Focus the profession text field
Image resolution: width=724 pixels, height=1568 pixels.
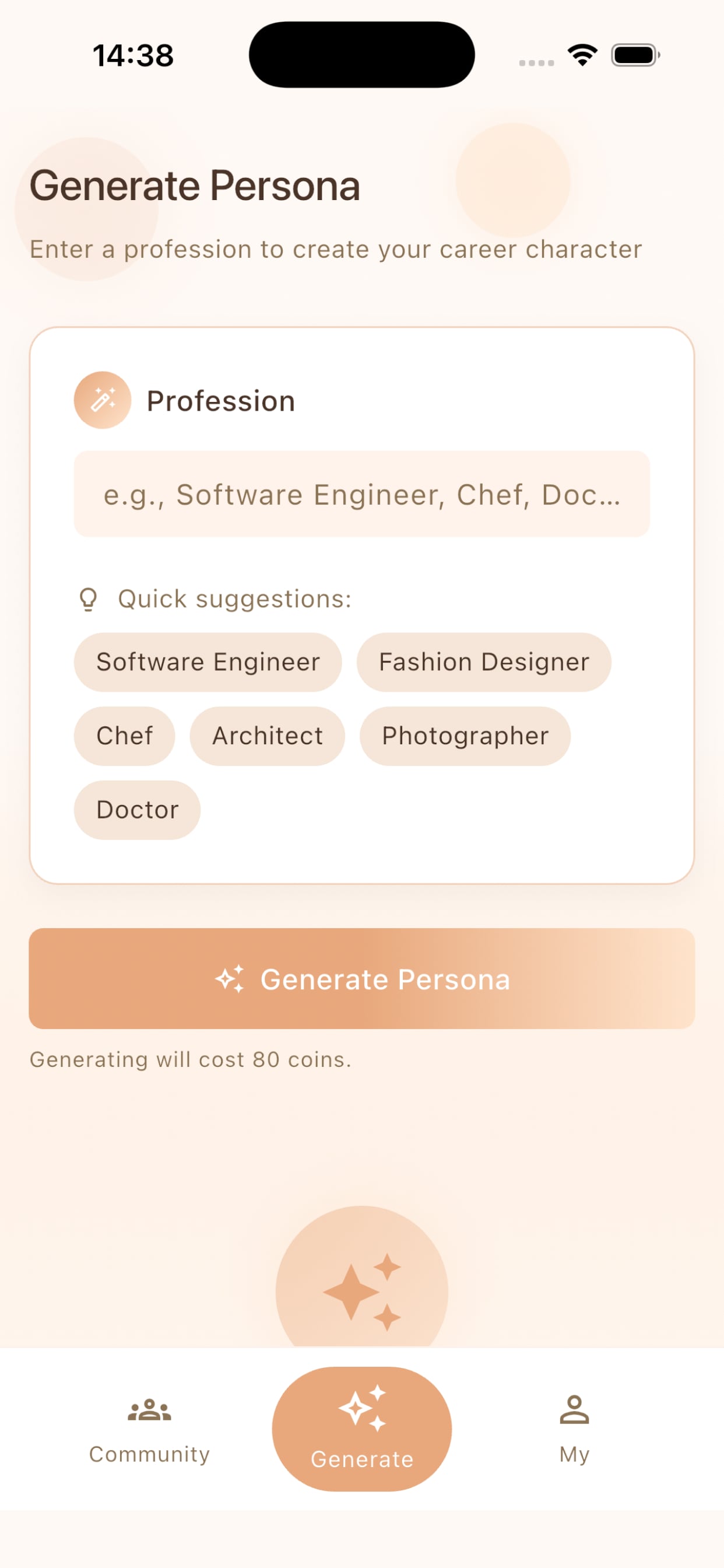361,494
